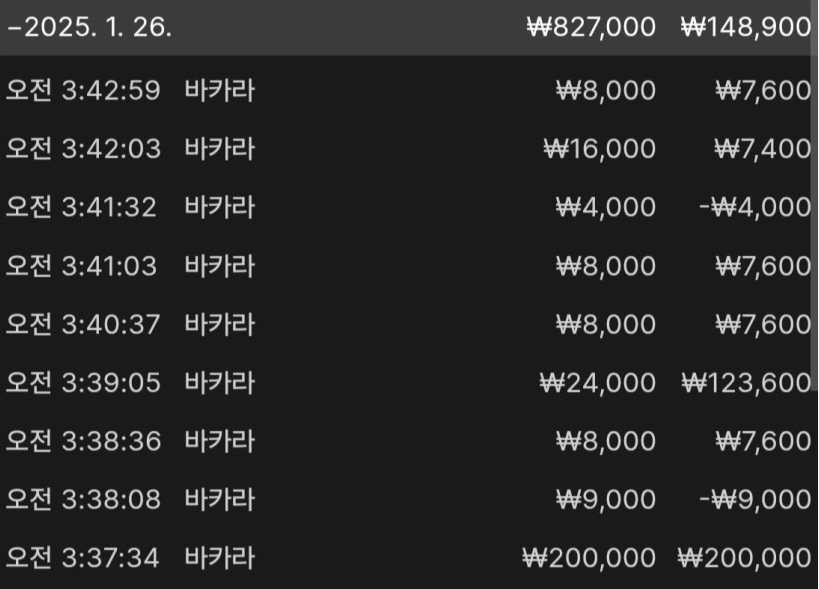Image resolution: width=819 pixels, height=589 pixels.
Task: Collapse the 2025. 1. 26. date group
Action: point(90,28)
